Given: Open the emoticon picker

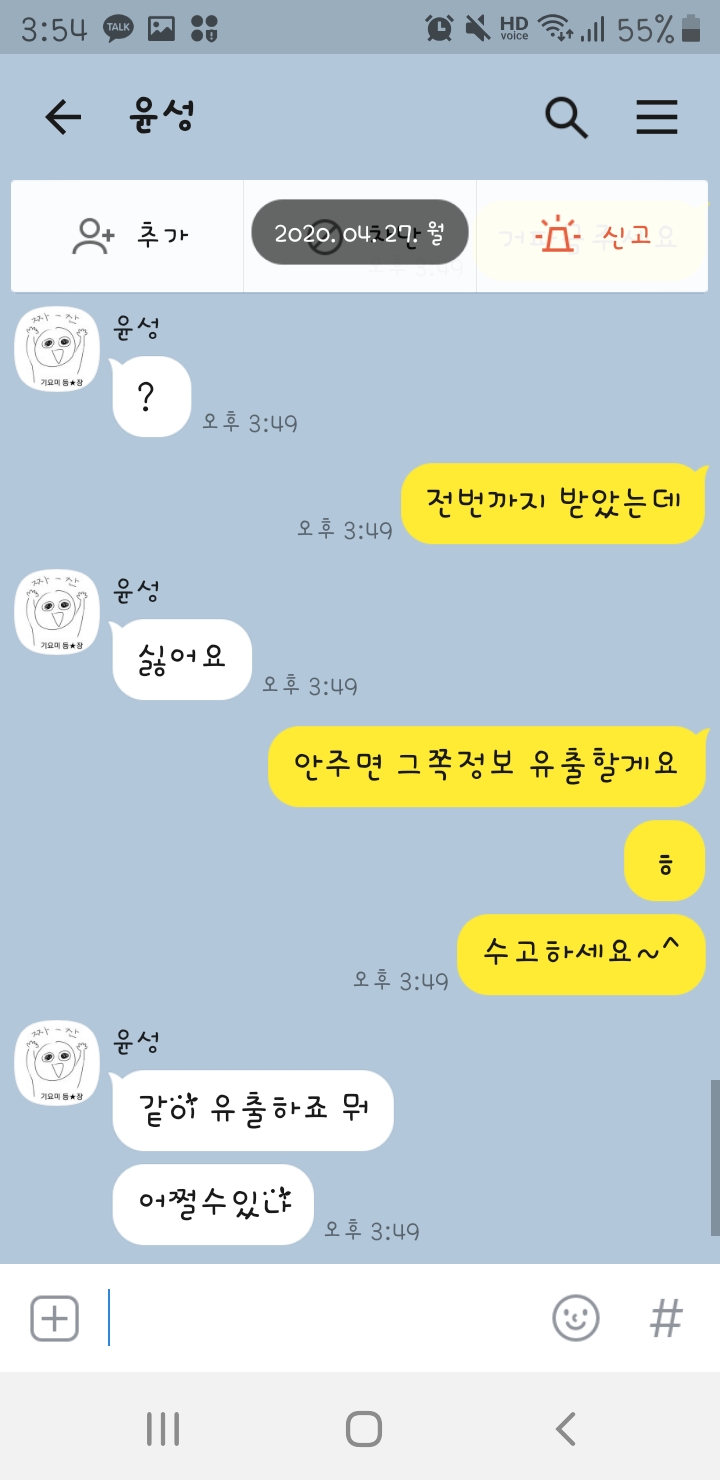Looking at the screenshot, I should pos(576,1318).
